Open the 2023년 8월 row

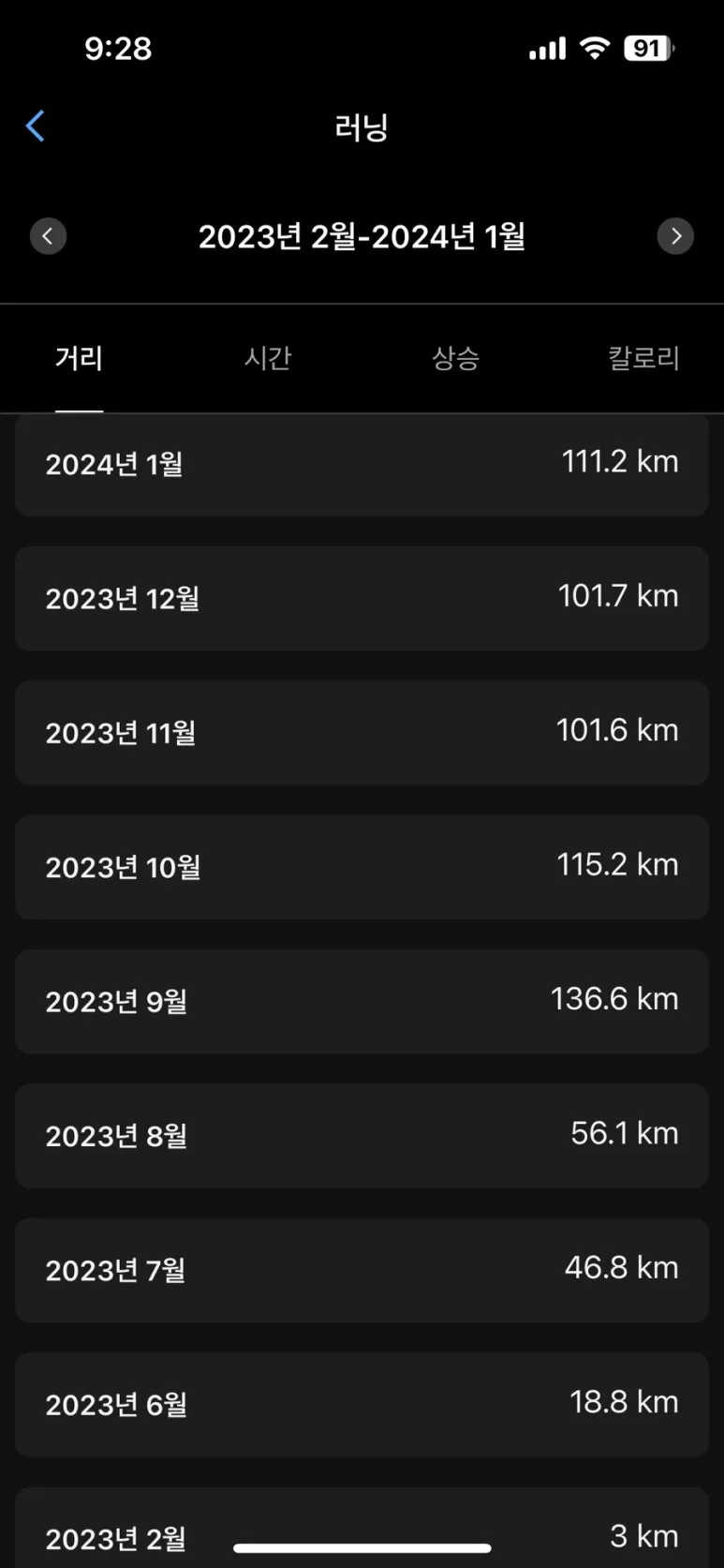click(362, 1136)
